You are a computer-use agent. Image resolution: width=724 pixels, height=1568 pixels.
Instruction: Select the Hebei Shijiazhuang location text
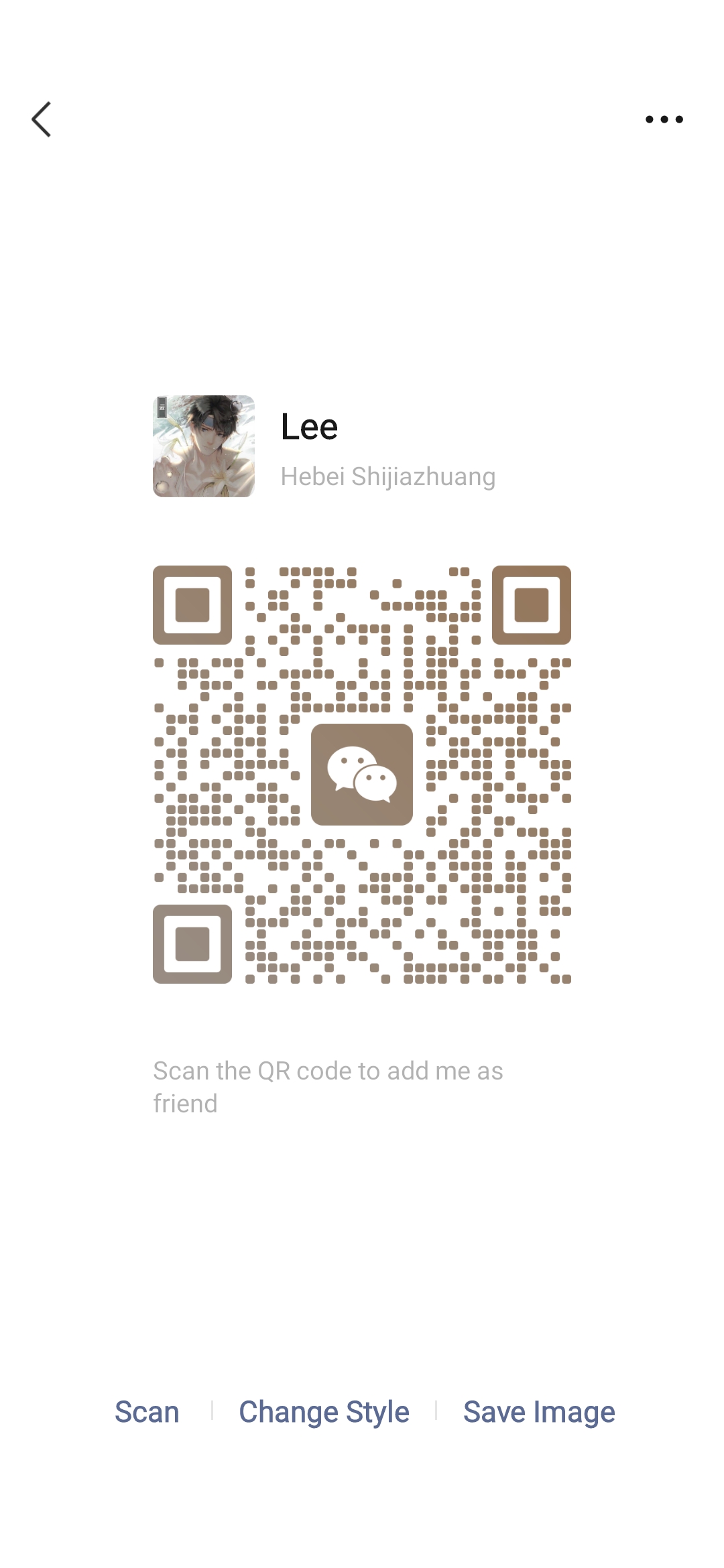pyautogui.click(x=387, y=476)
